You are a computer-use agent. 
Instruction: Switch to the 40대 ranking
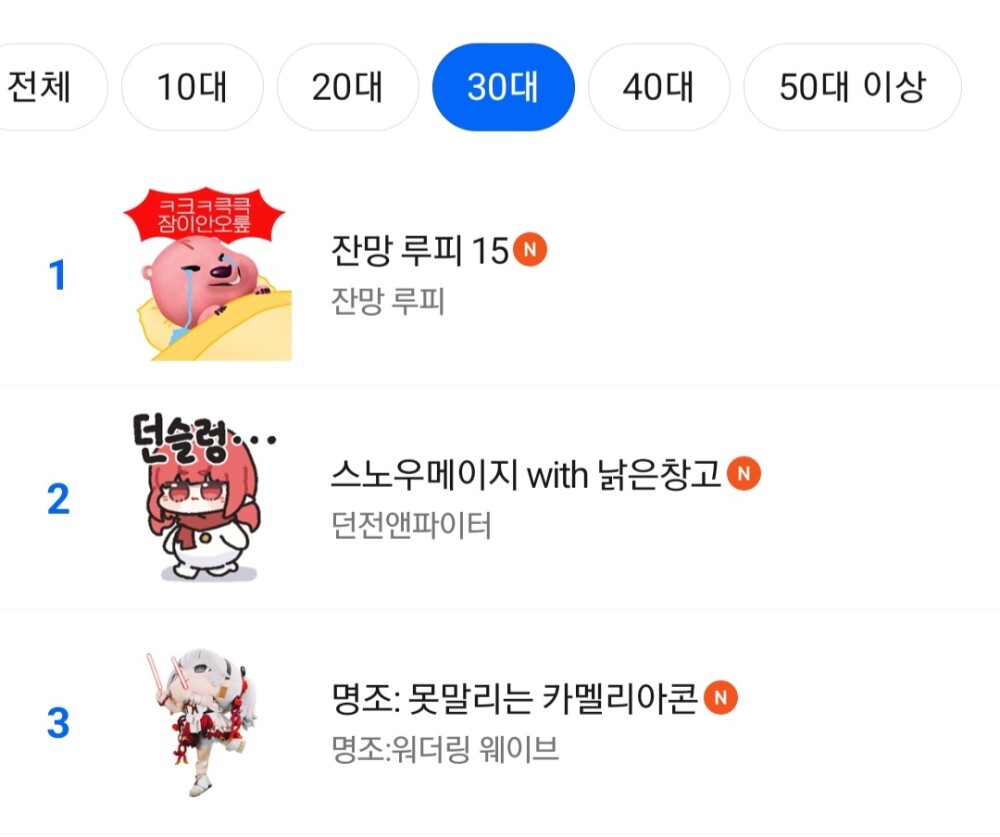click(658, 88)
